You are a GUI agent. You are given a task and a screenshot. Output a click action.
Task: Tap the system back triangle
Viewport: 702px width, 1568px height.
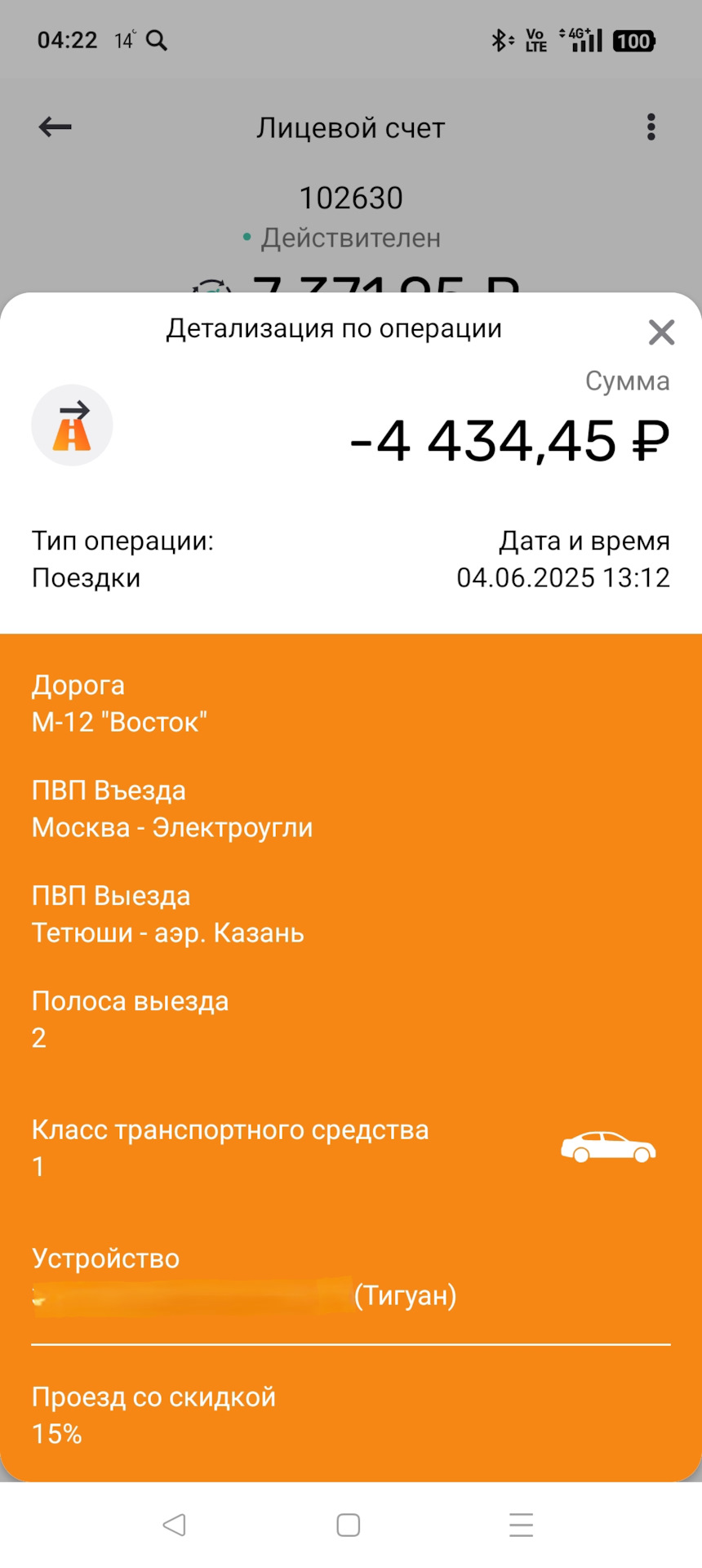pos(175,1525)
